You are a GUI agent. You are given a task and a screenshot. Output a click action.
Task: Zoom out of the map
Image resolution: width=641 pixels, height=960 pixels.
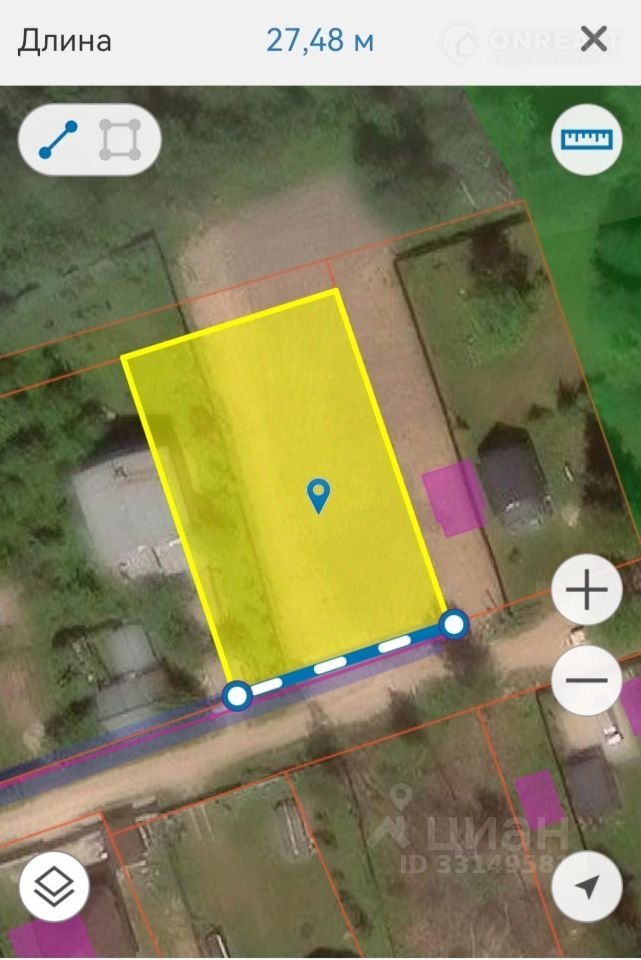[x=587, y=680]
